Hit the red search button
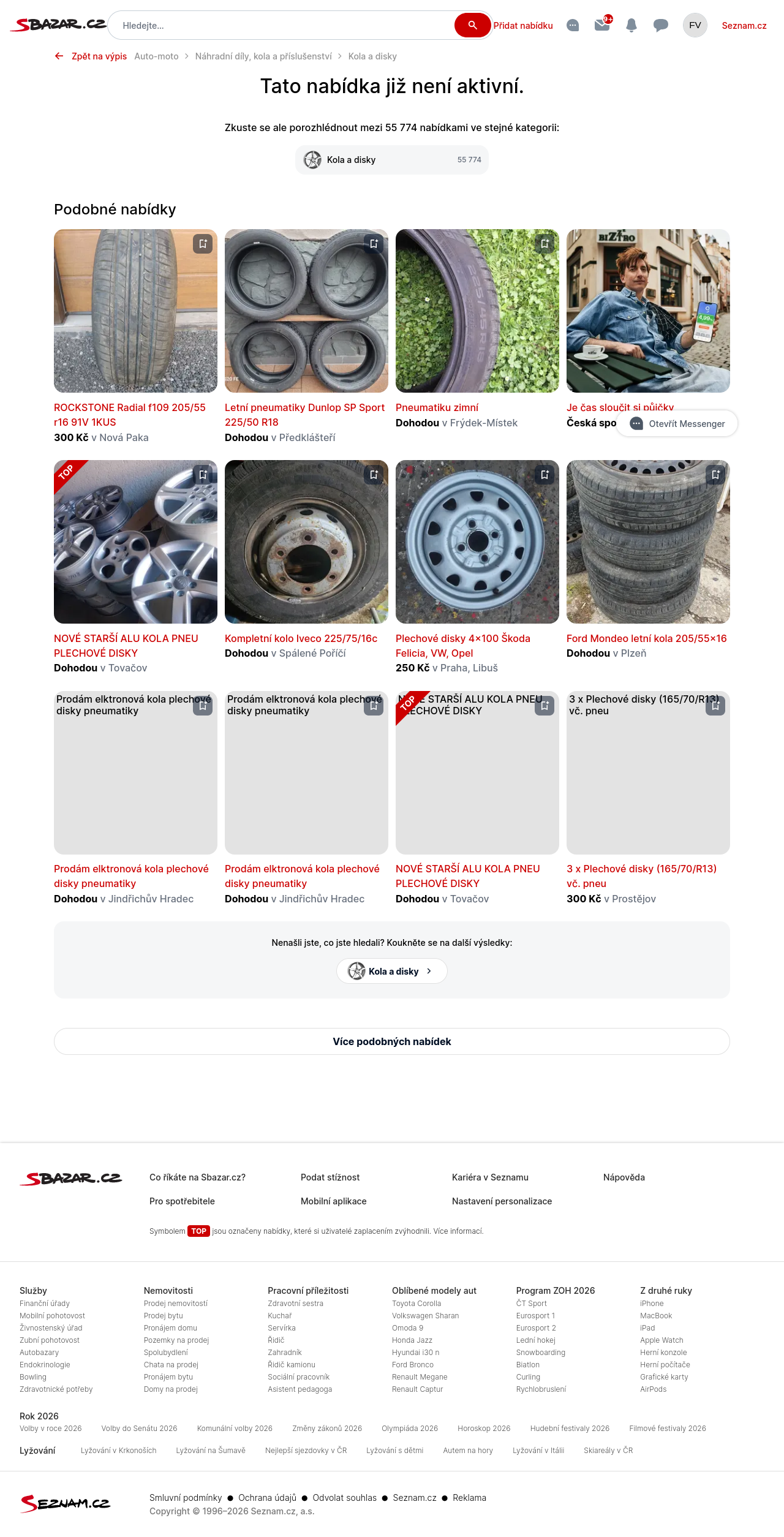The image size is (784, 1537). 472,25
